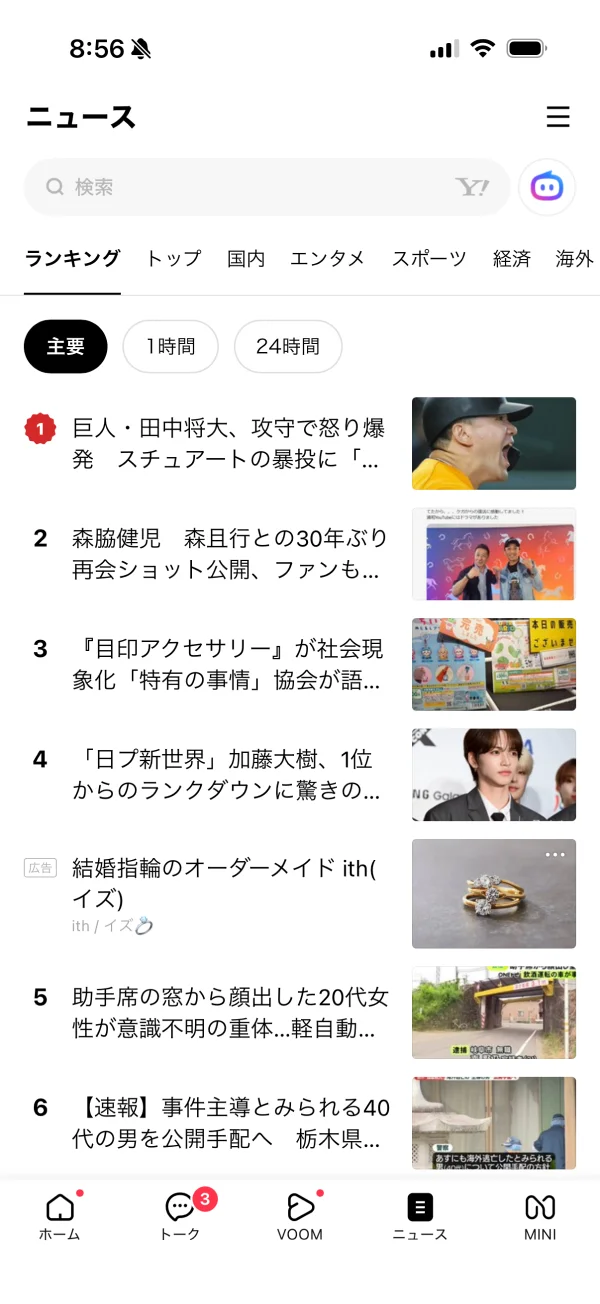Open the MINI tab
Viewport: 600px width, 1304px height.
(x=540, y=1216)
